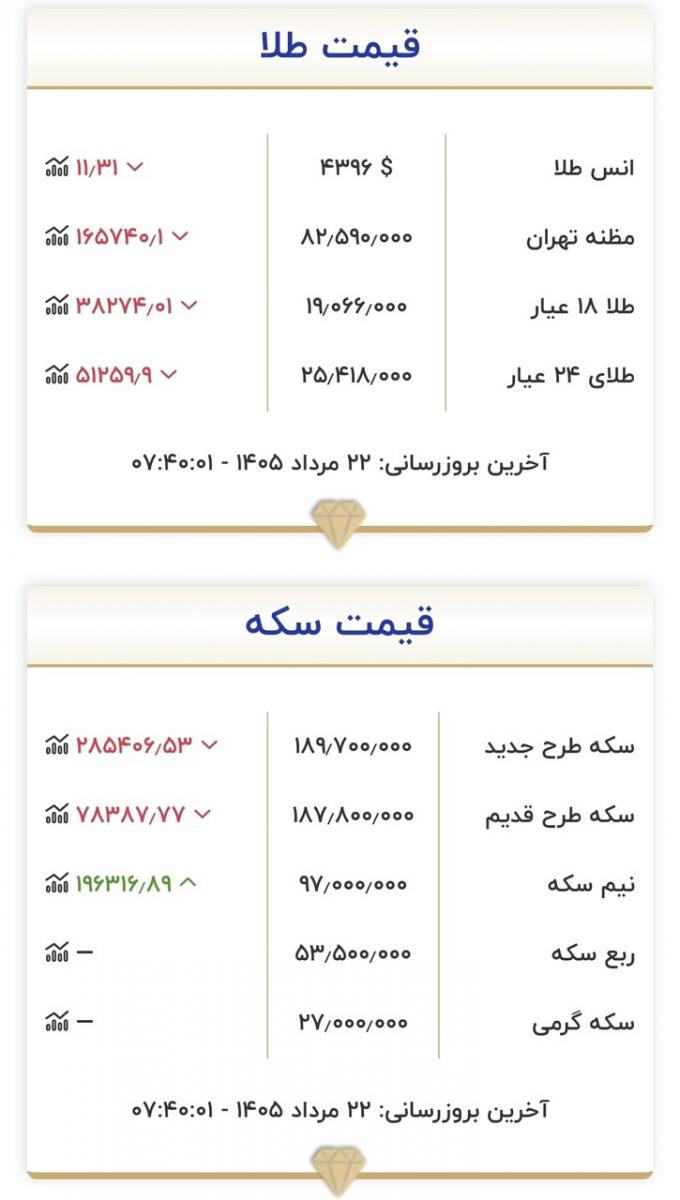This screenshot has height=1200, width=680.
Task: View the chart for سکه طرح قدیم
Action: tap(57, 814)
